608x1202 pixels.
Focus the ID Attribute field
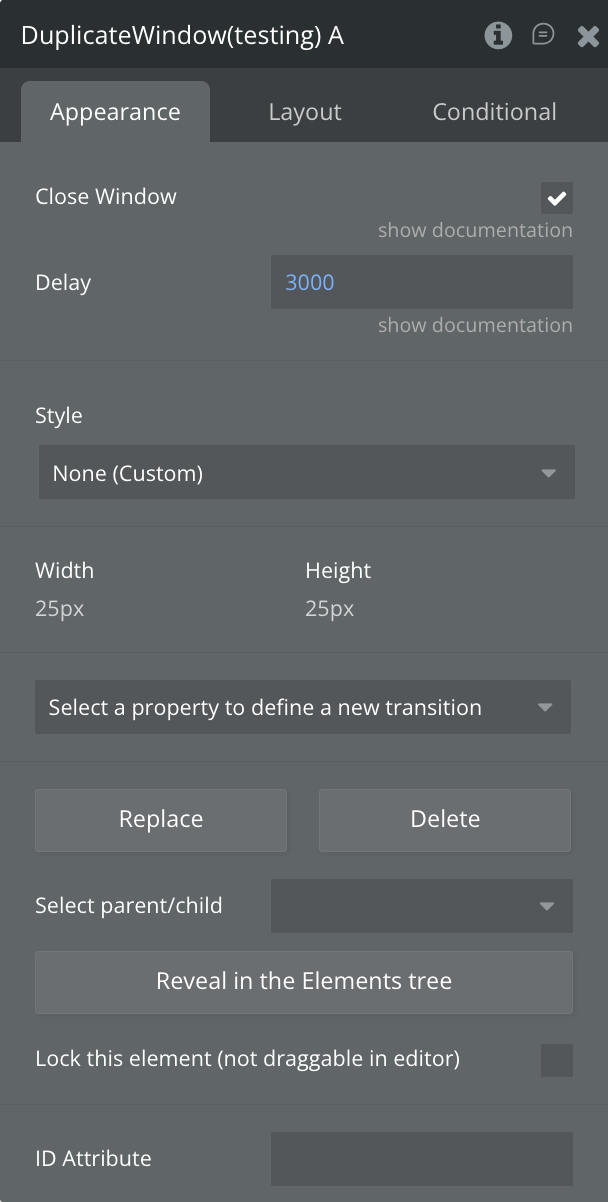point(421,1159)
